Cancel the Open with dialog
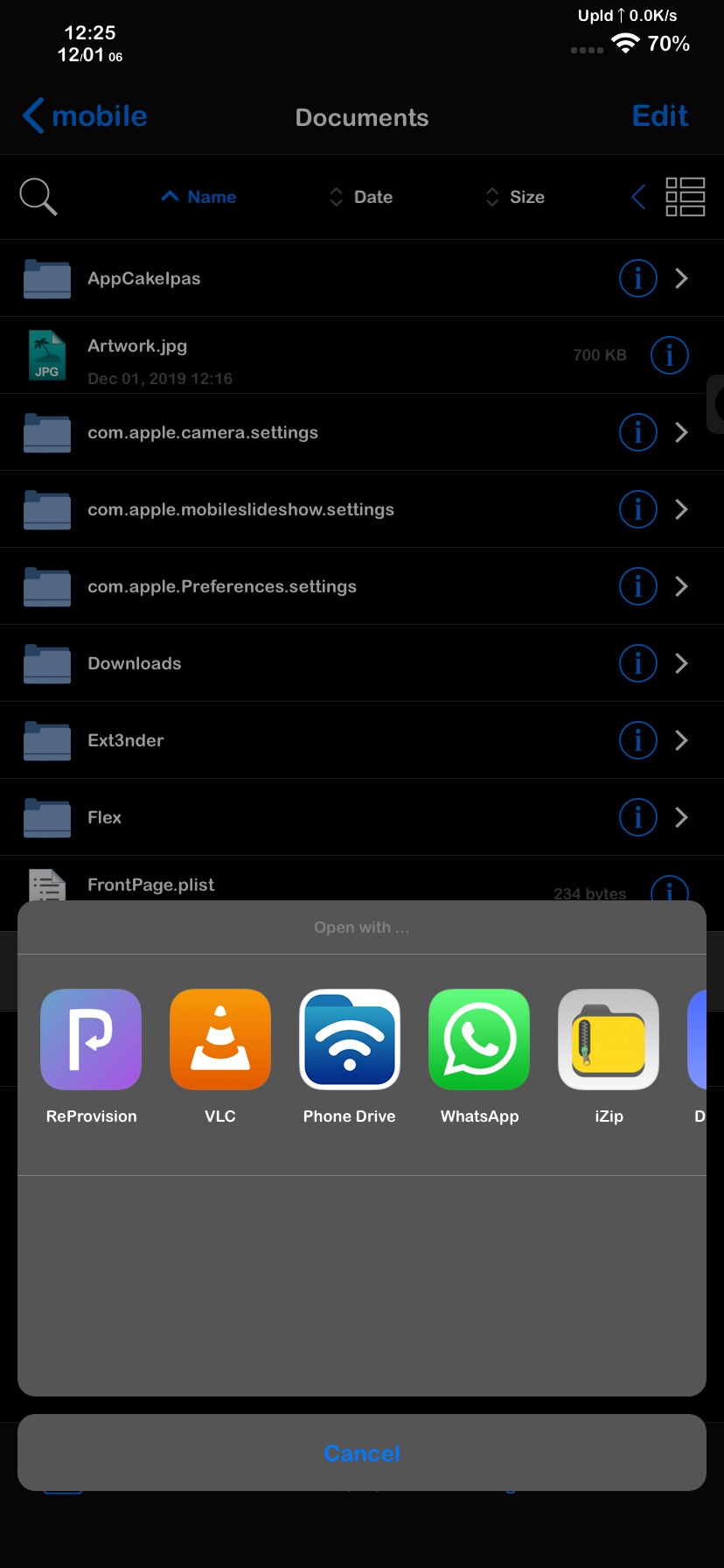Image resolution: width=724 pixels, height=1568 pixels. (362, 1452)
